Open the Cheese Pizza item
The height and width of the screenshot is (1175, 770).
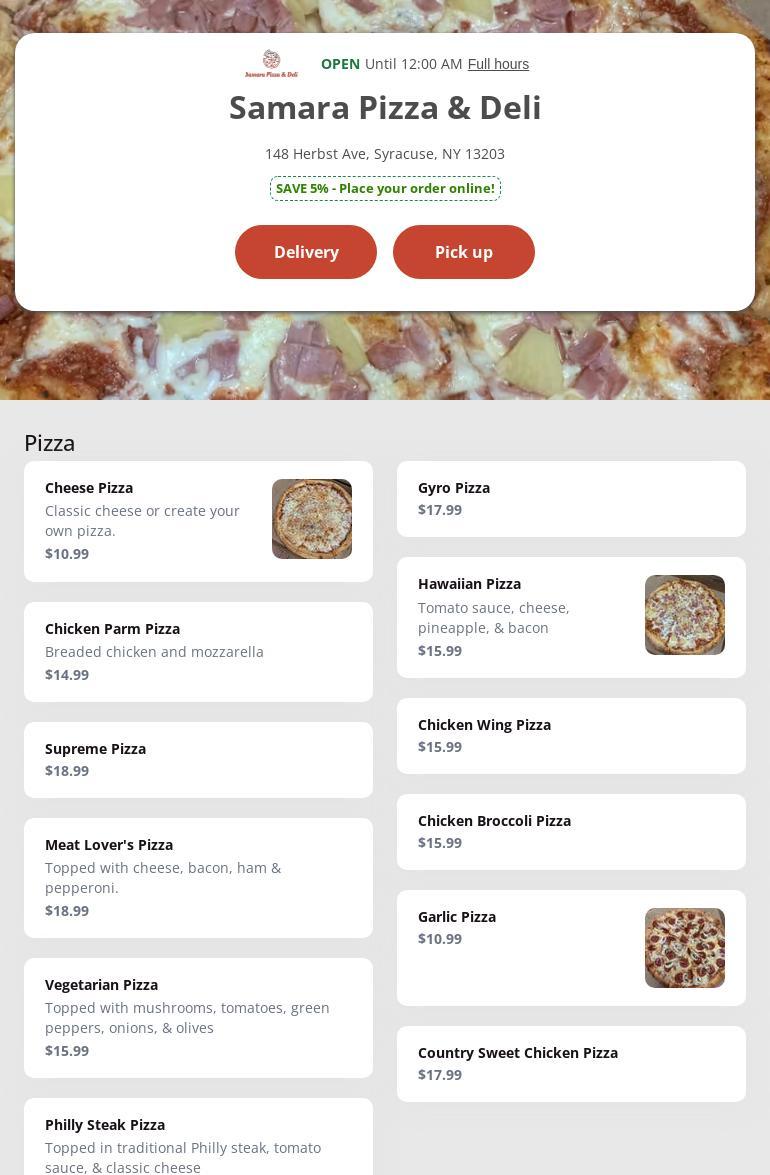(198, 521)
